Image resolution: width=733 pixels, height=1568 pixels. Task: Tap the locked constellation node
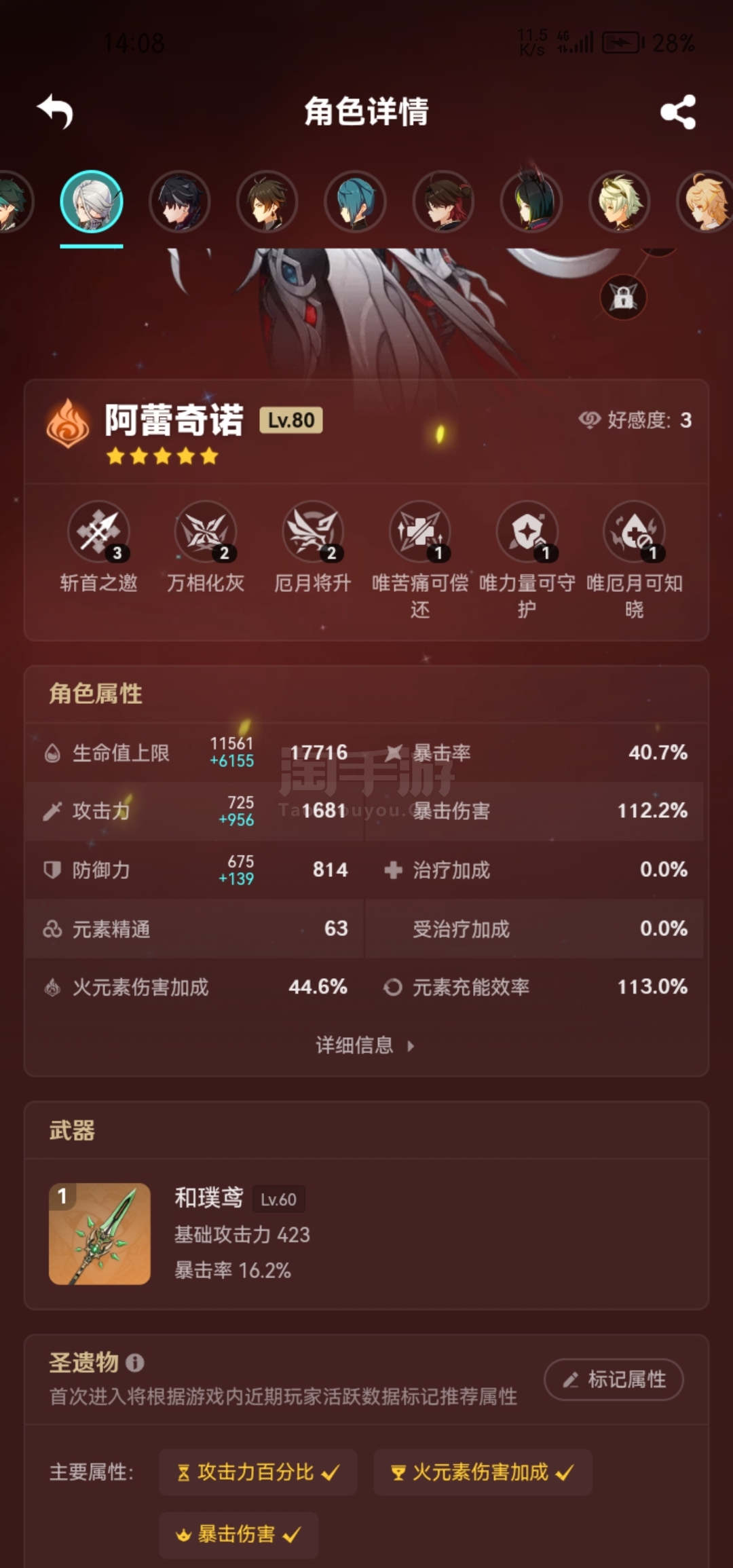[x=623, y=297]
